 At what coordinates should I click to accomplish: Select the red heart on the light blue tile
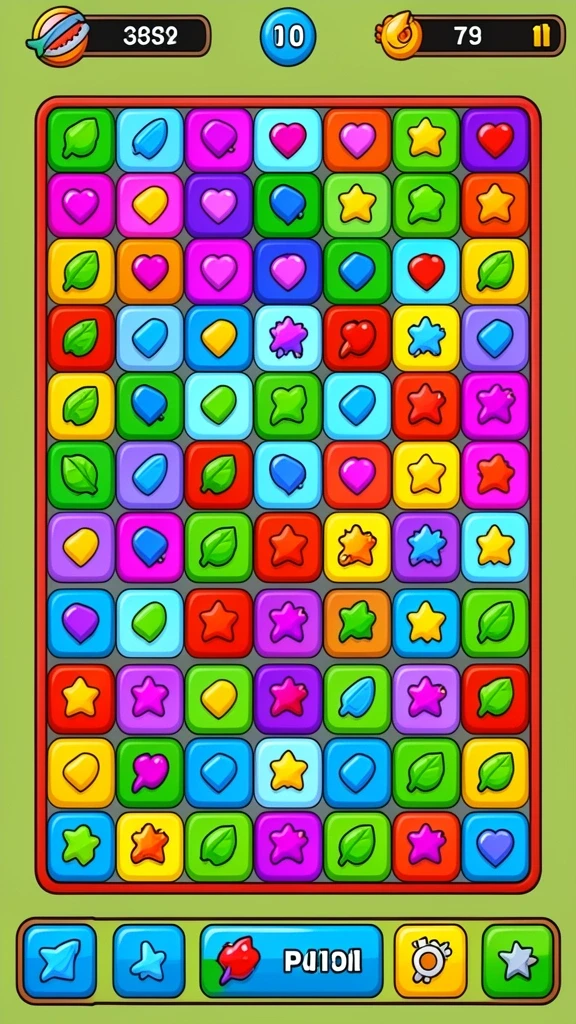[x=426, y=271]
